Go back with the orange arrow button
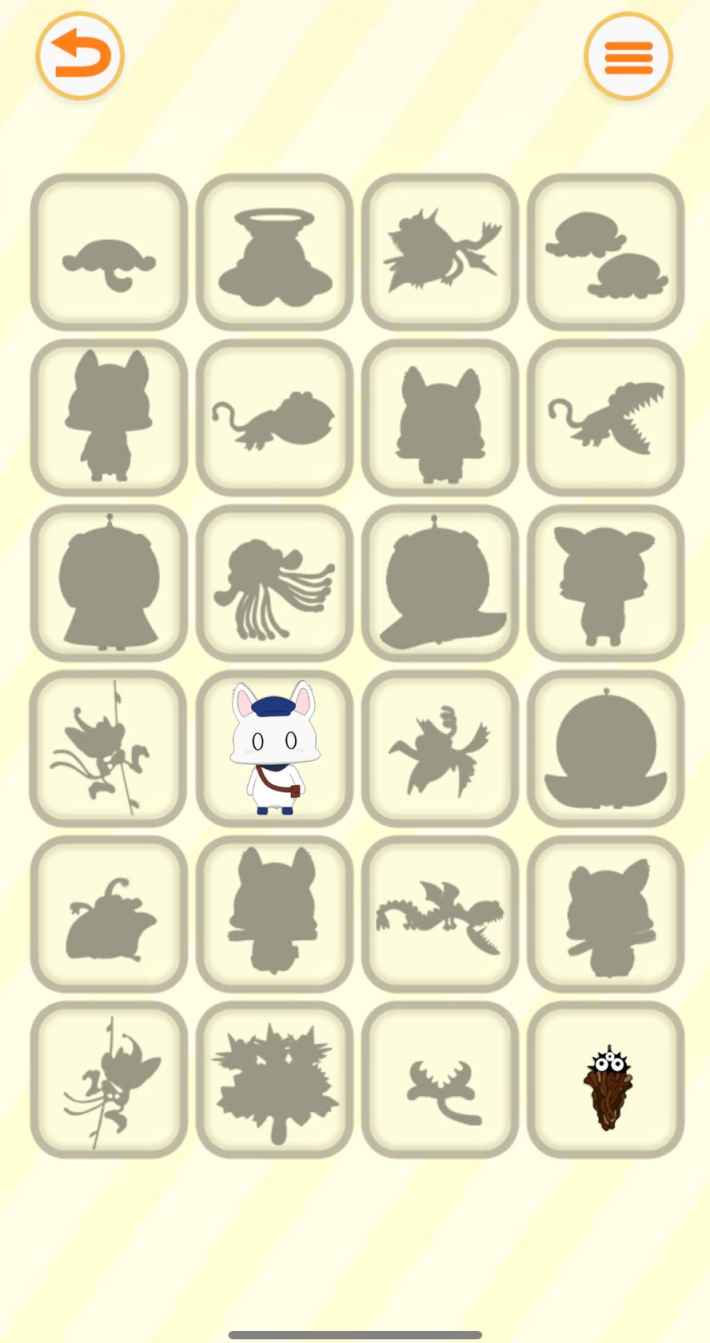This screenshot has width=710, height=1343. [80, 56]
